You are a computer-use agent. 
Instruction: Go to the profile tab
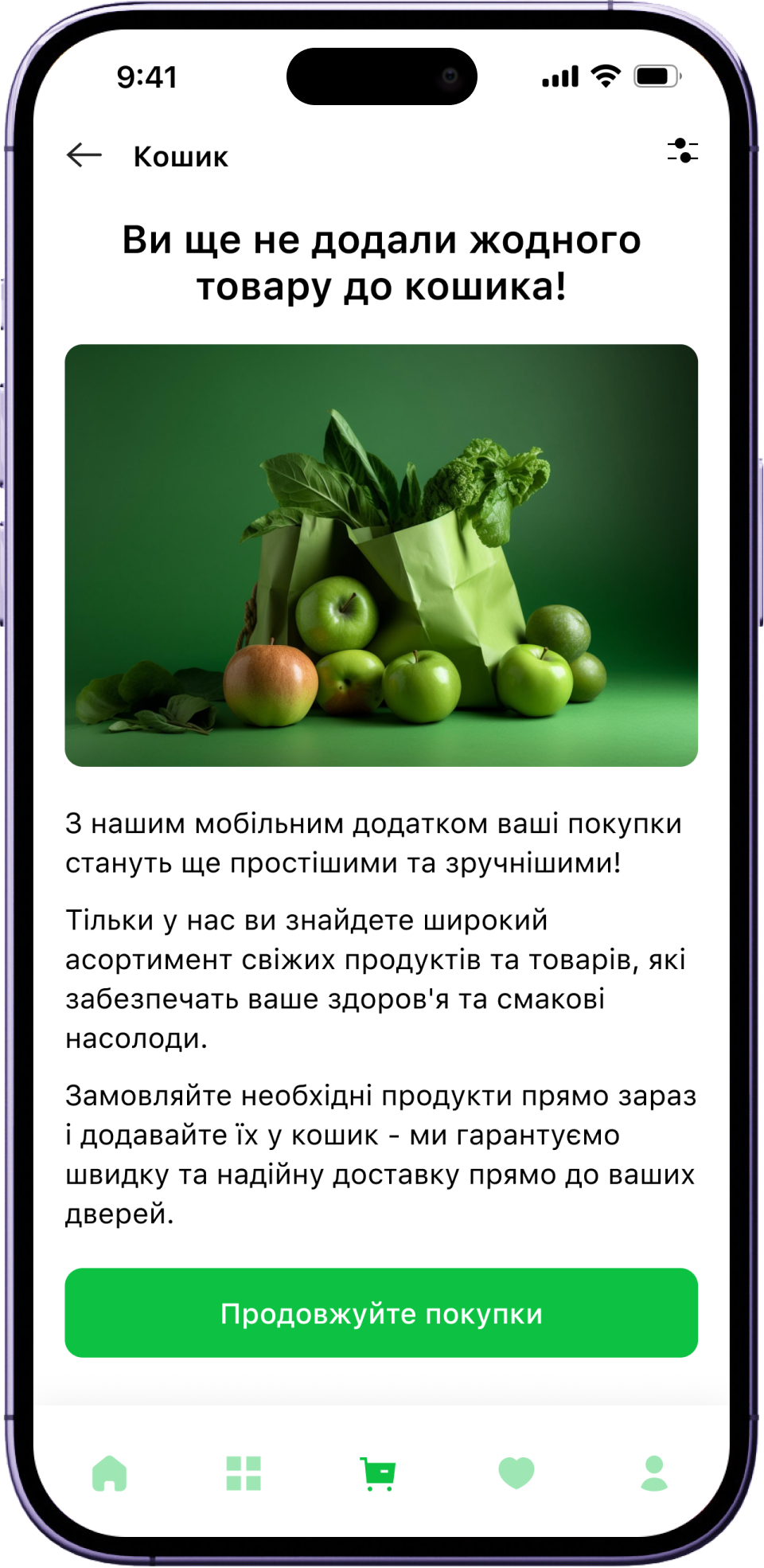654,1472
